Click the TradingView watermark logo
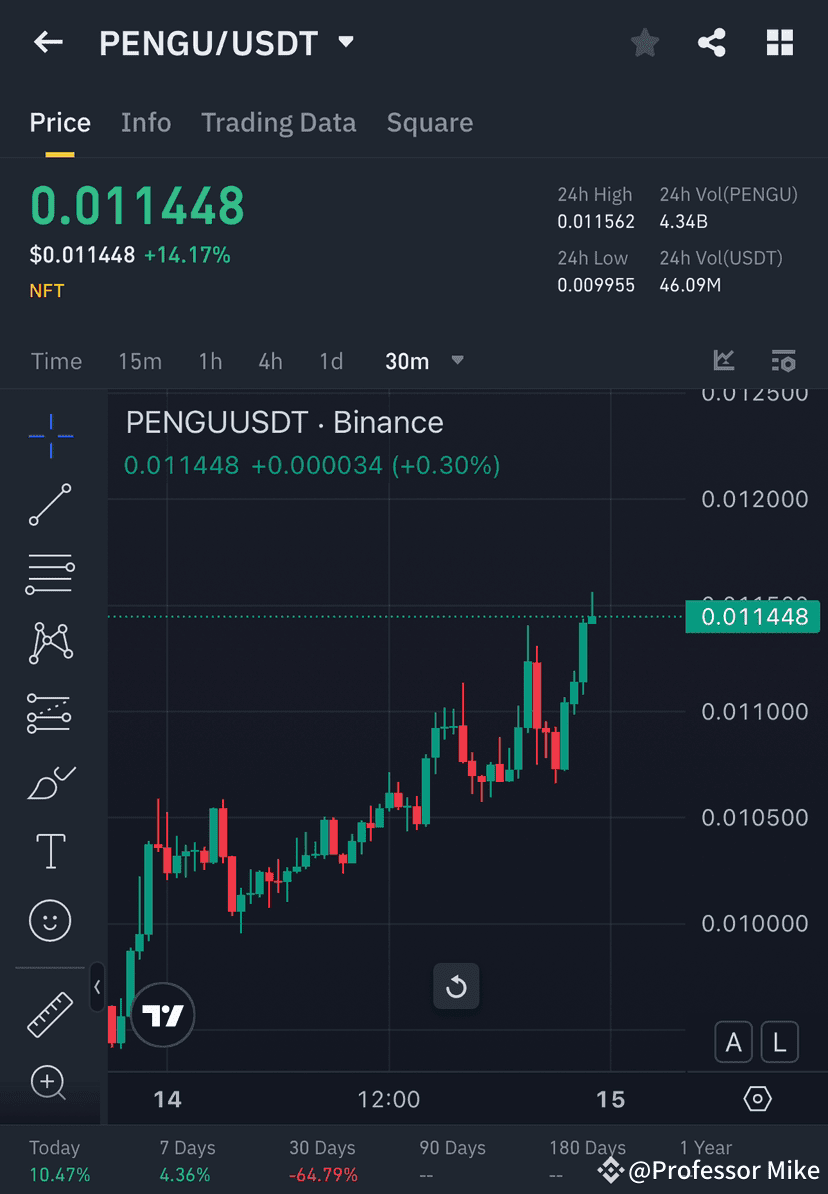The image size is (828, 1194). (161, 1015)
